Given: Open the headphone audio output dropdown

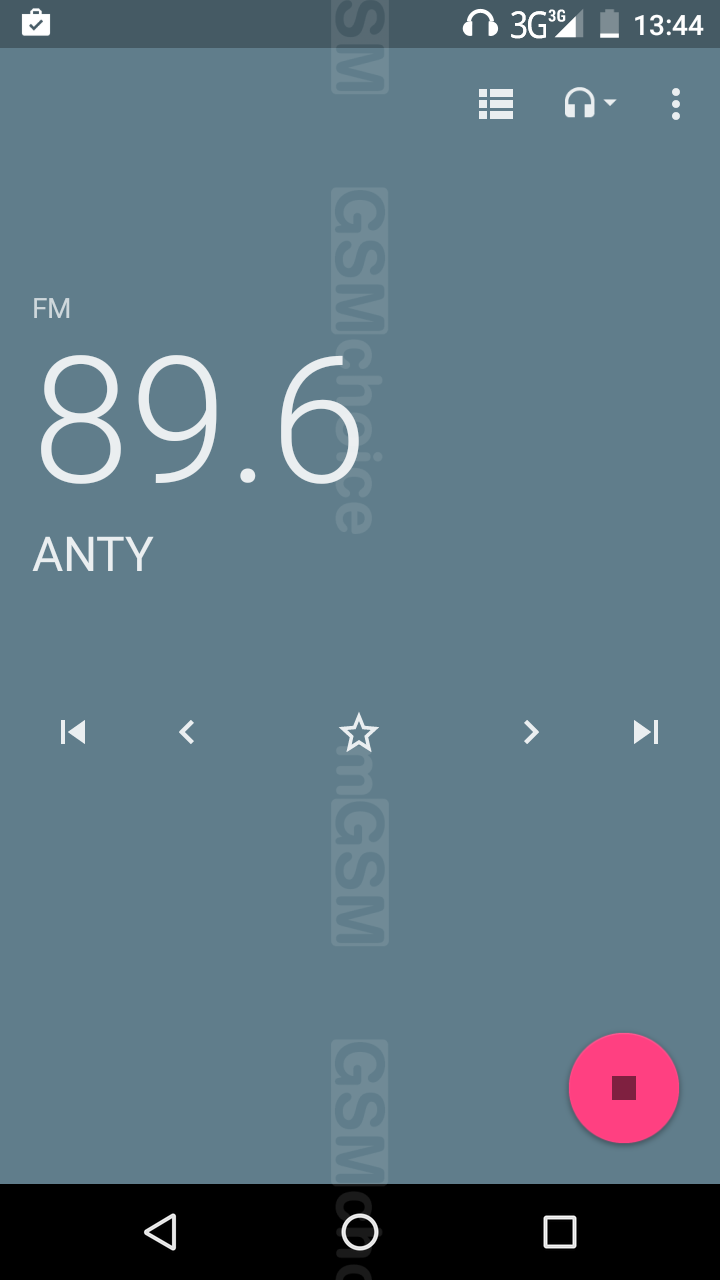Looking at the screenshot, I should (589, 104).
